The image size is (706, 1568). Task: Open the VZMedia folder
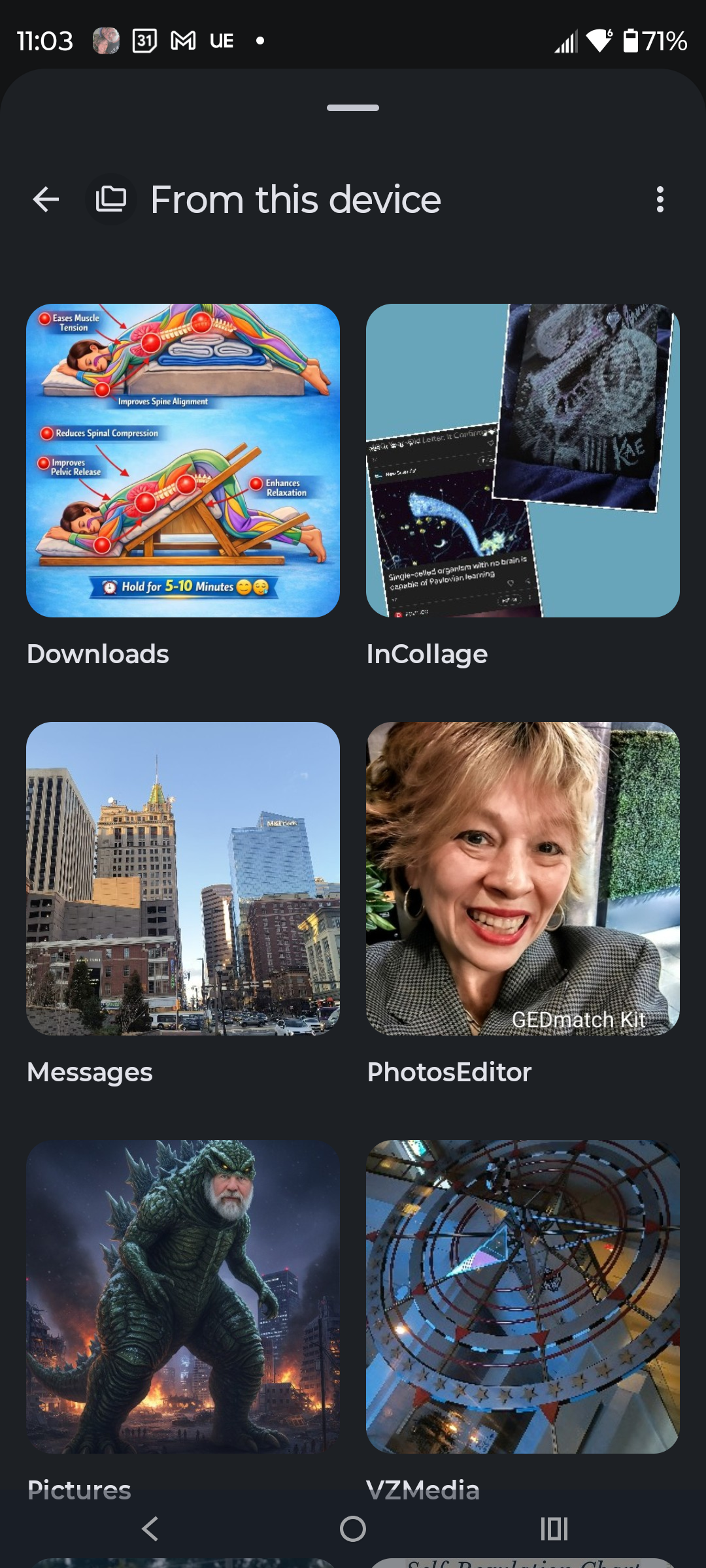[x=523, y=1297]
